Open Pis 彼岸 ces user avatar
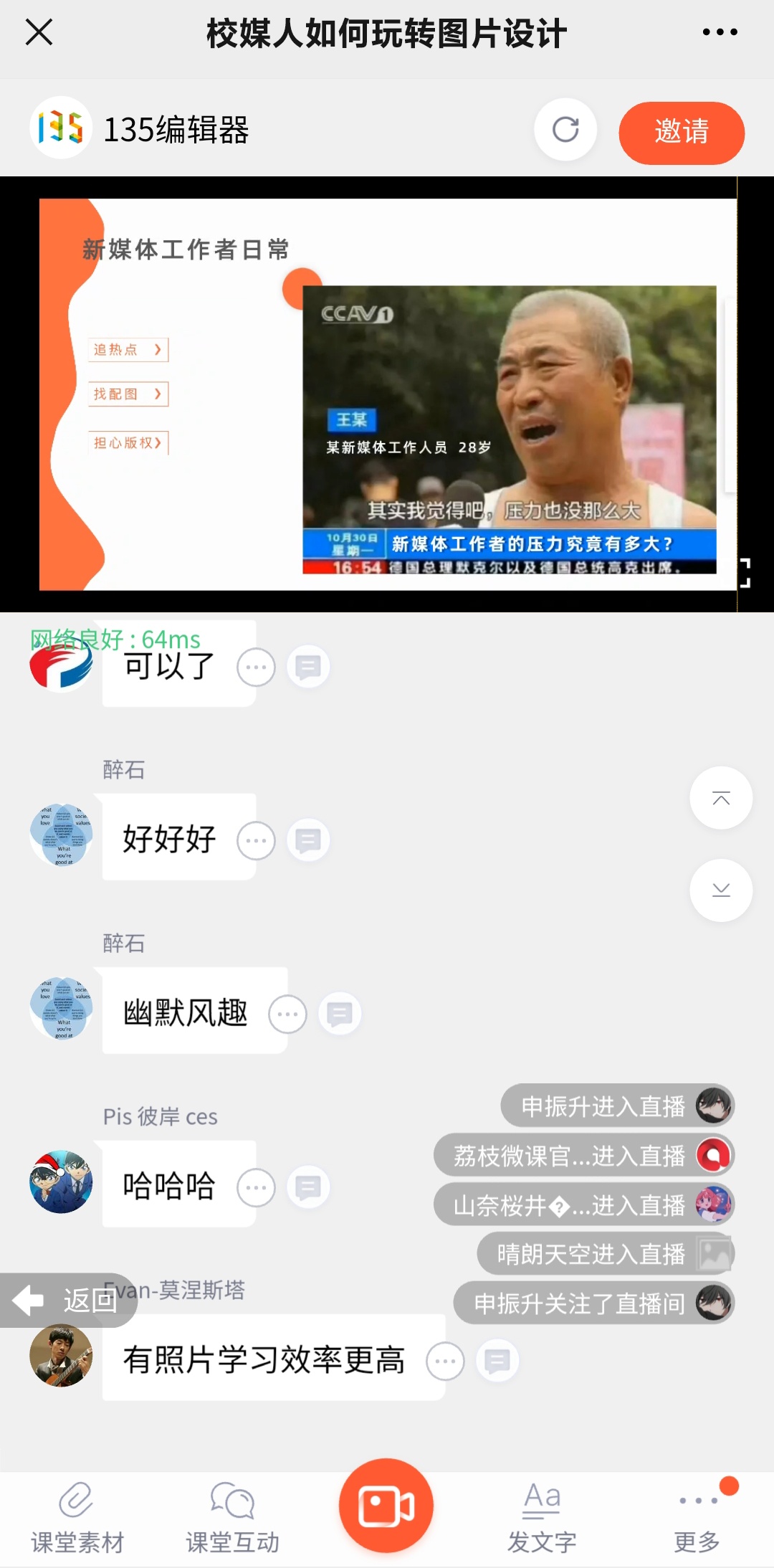 61,1182
